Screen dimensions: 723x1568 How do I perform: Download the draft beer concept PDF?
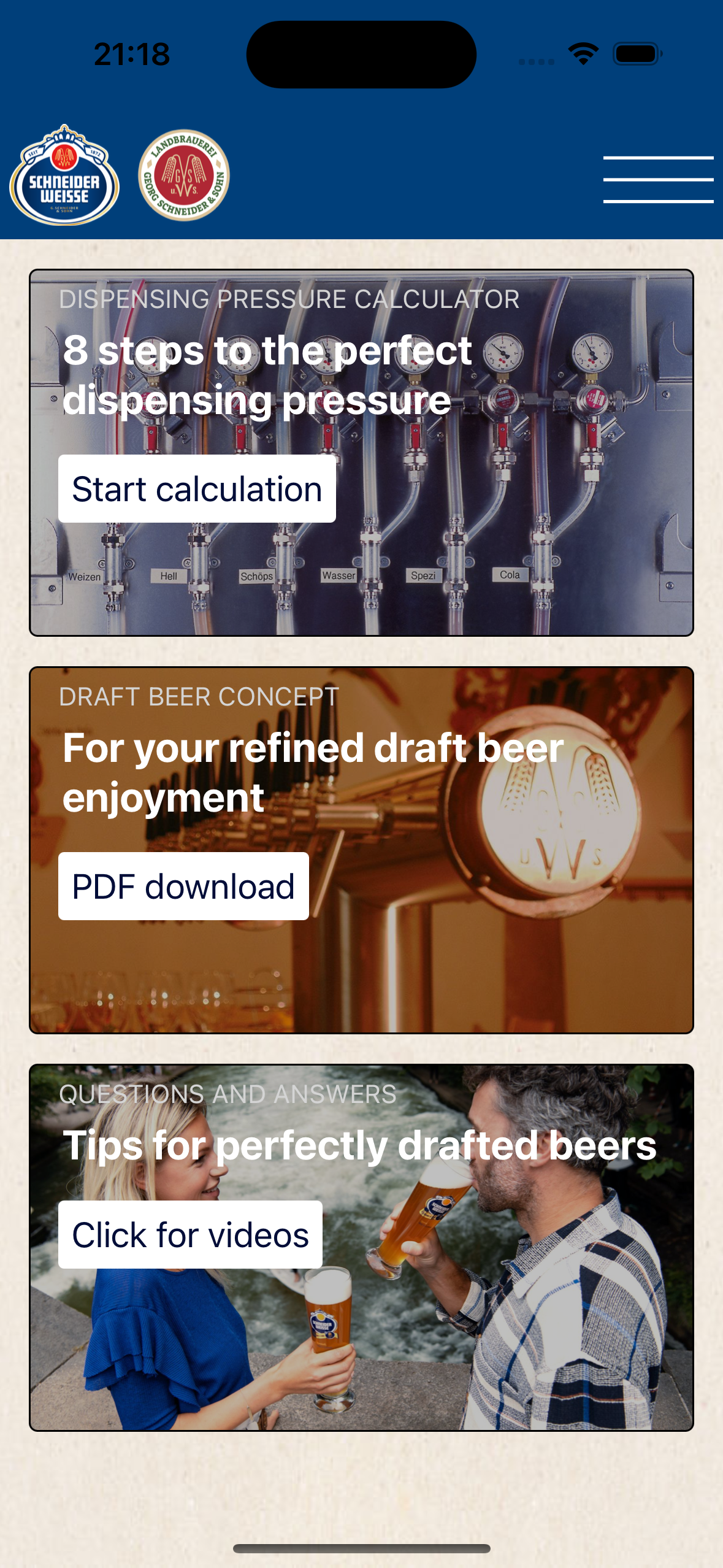pyautogui.click(x=183, y=886)
